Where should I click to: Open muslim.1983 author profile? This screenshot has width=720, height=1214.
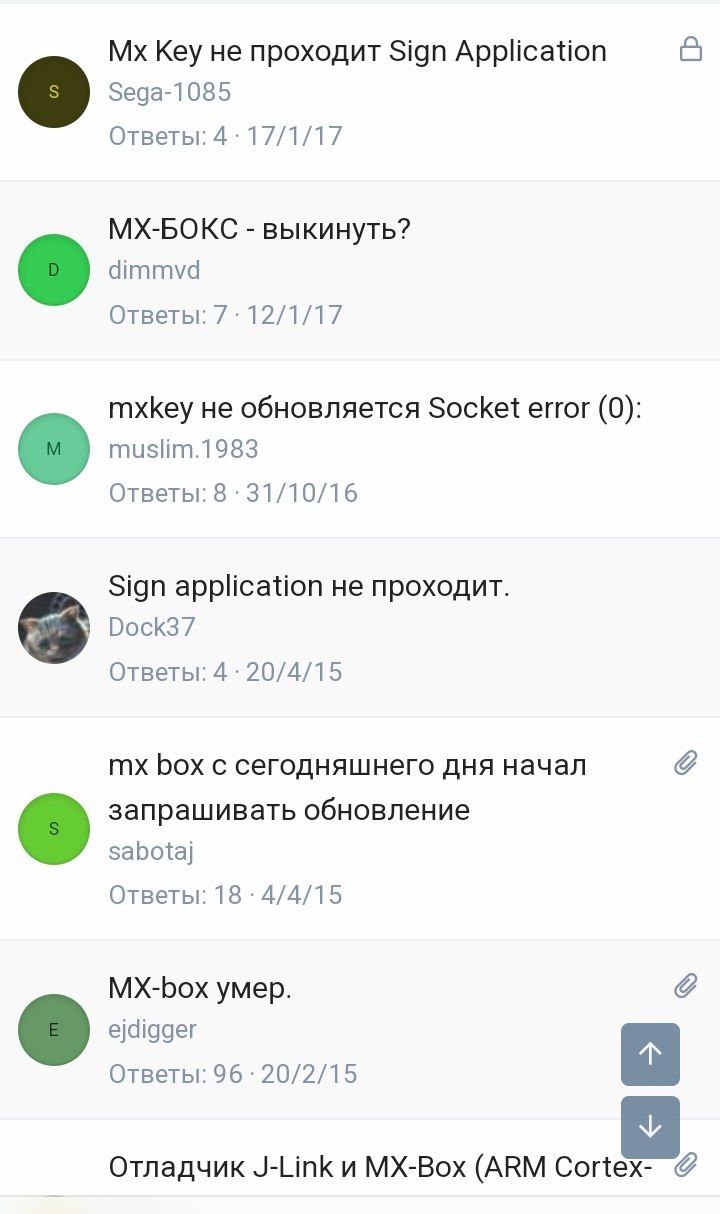click(x=183, y=449)
